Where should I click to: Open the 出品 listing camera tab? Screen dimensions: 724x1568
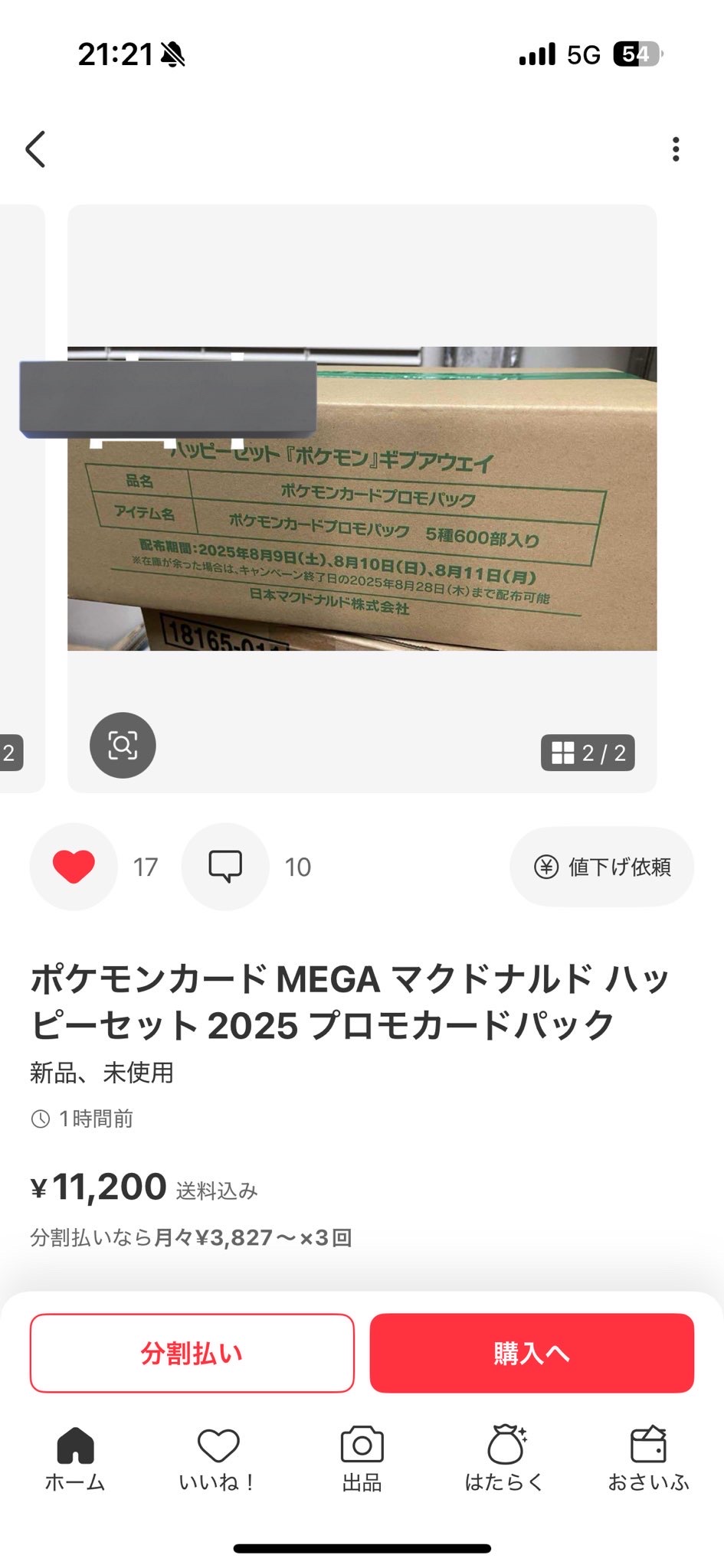click(x=362, y=1459)
